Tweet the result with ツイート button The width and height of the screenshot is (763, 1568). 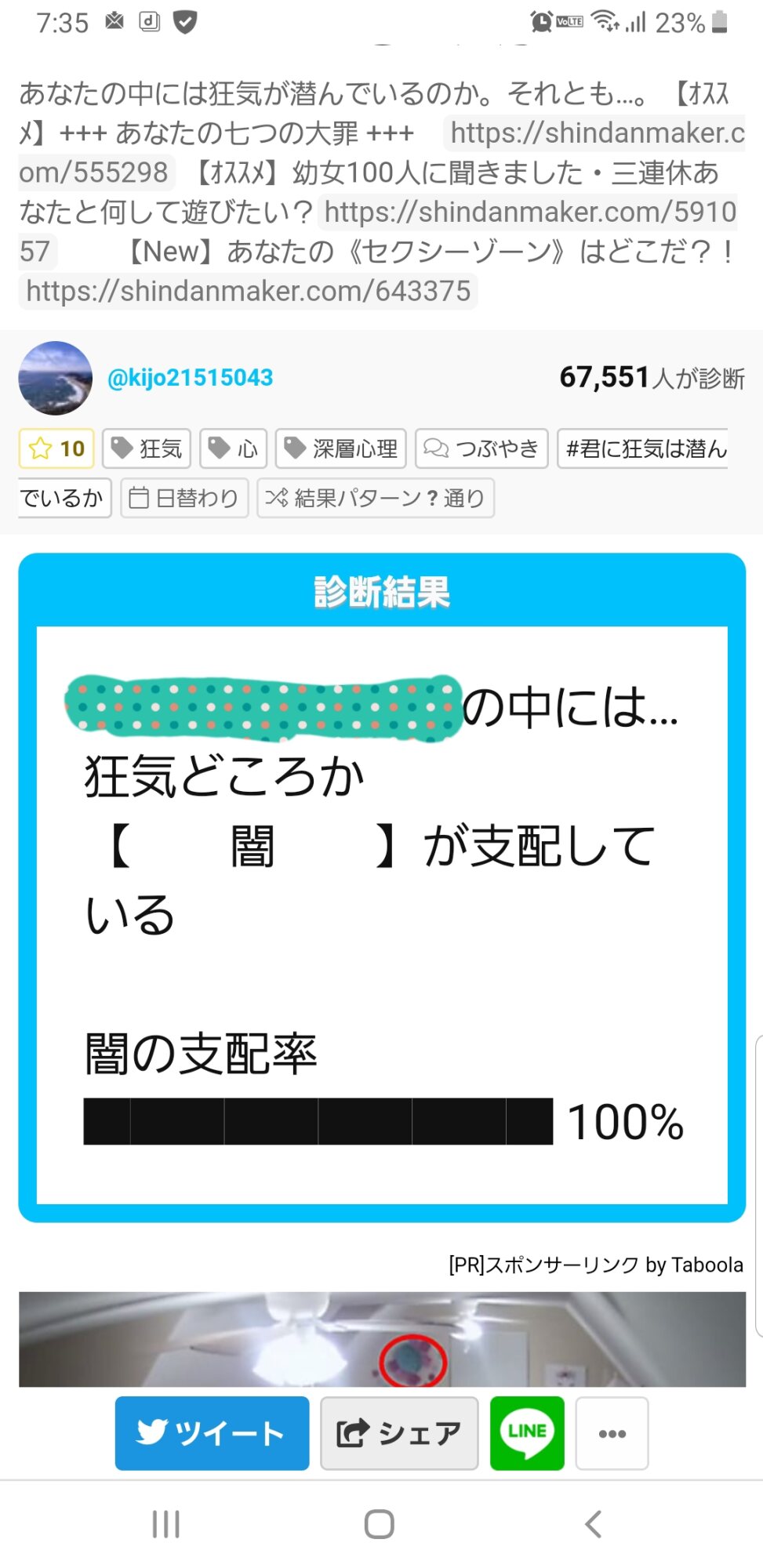[212, 1433]
